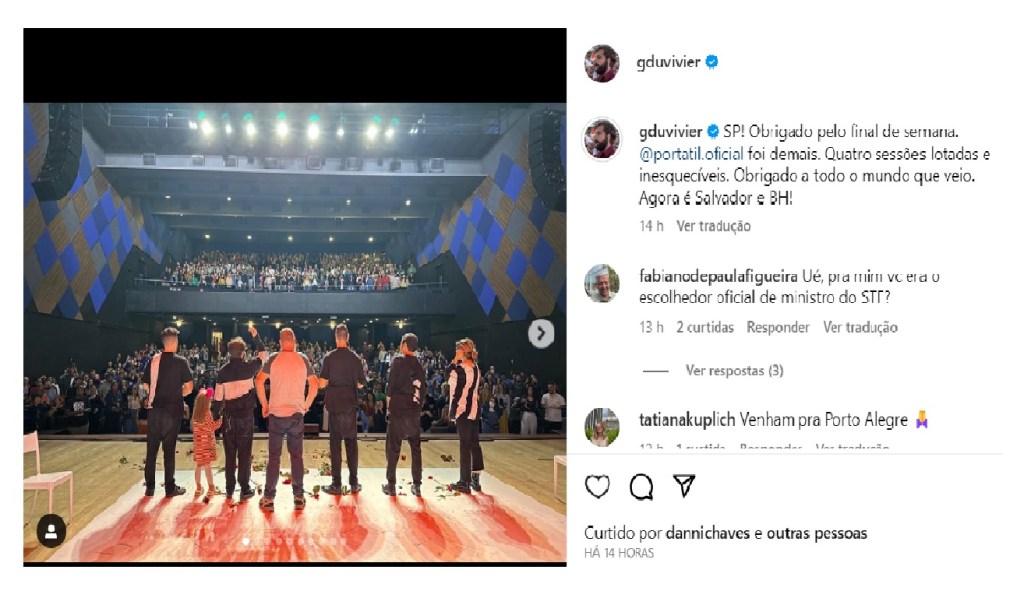Reply to fabianodepaulafigueira's comment
Viewport: 1024px width, 598px height.
pyautogui.click(x=778, y=327)
